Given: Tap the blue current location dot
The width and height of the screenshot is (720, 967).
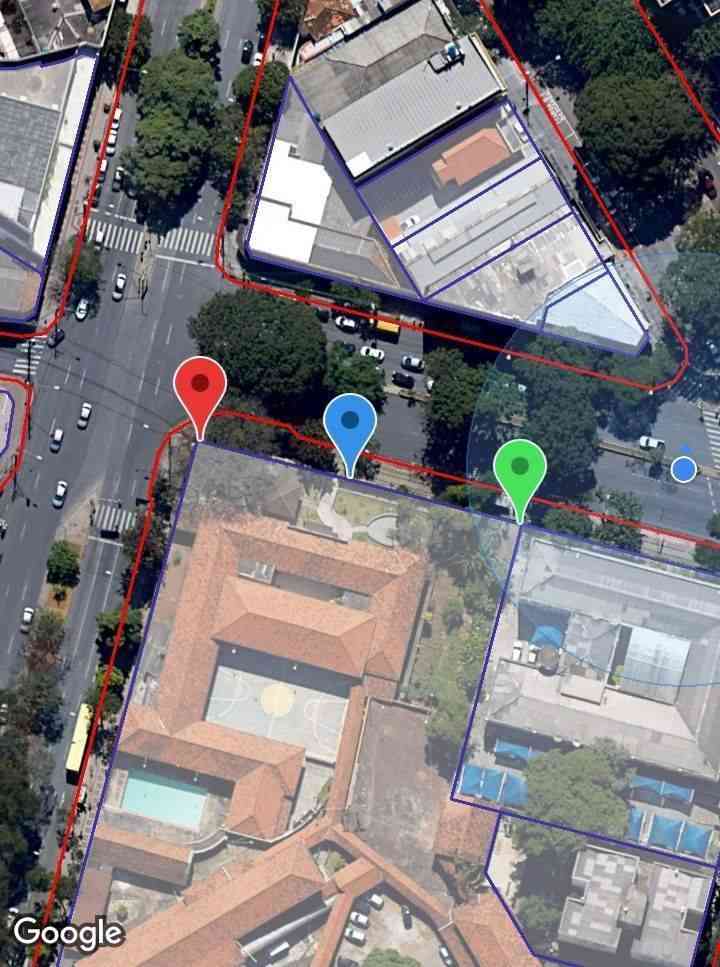Looking at the screenshot, I should pos(683,468).
